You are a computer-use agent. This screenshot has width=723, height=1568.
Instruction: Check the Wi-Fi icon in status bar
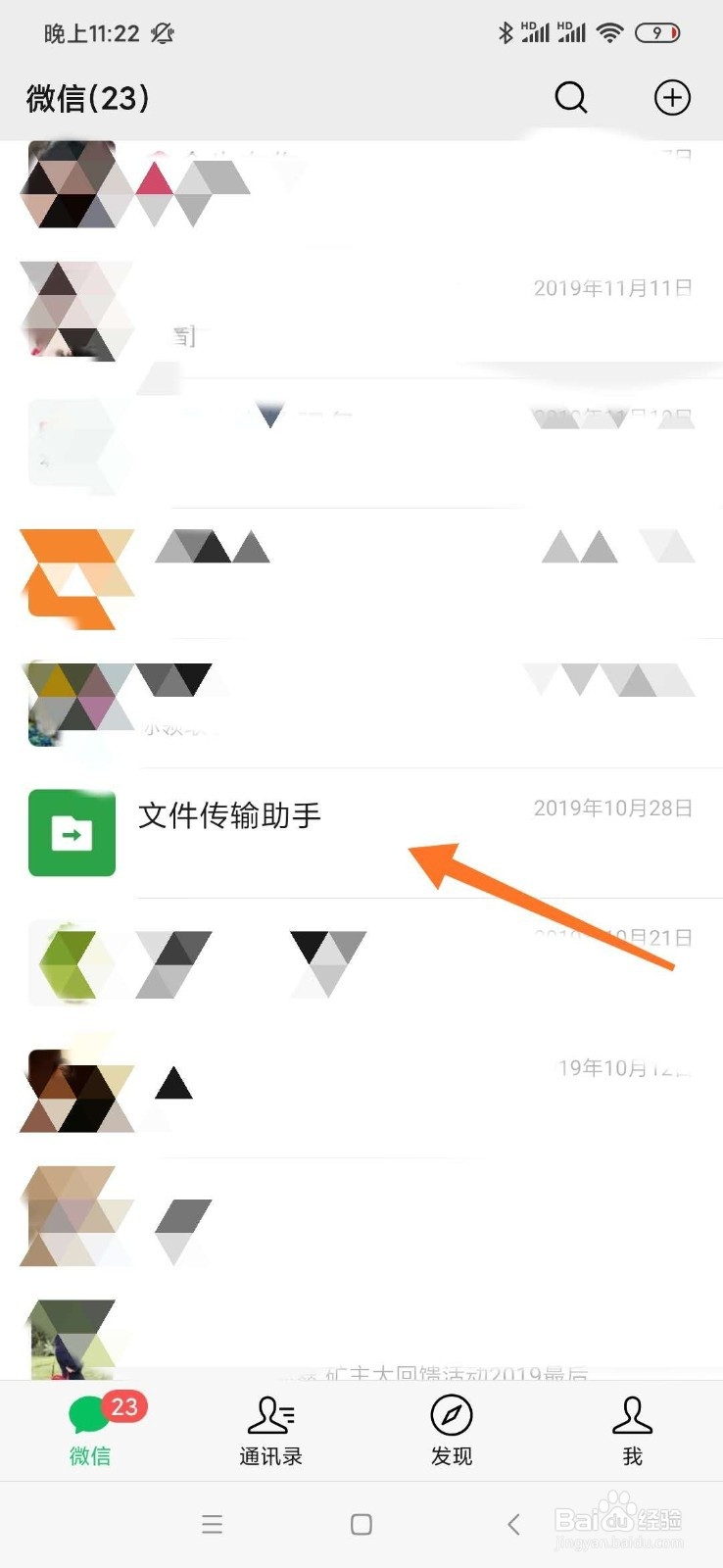(608, 32)
